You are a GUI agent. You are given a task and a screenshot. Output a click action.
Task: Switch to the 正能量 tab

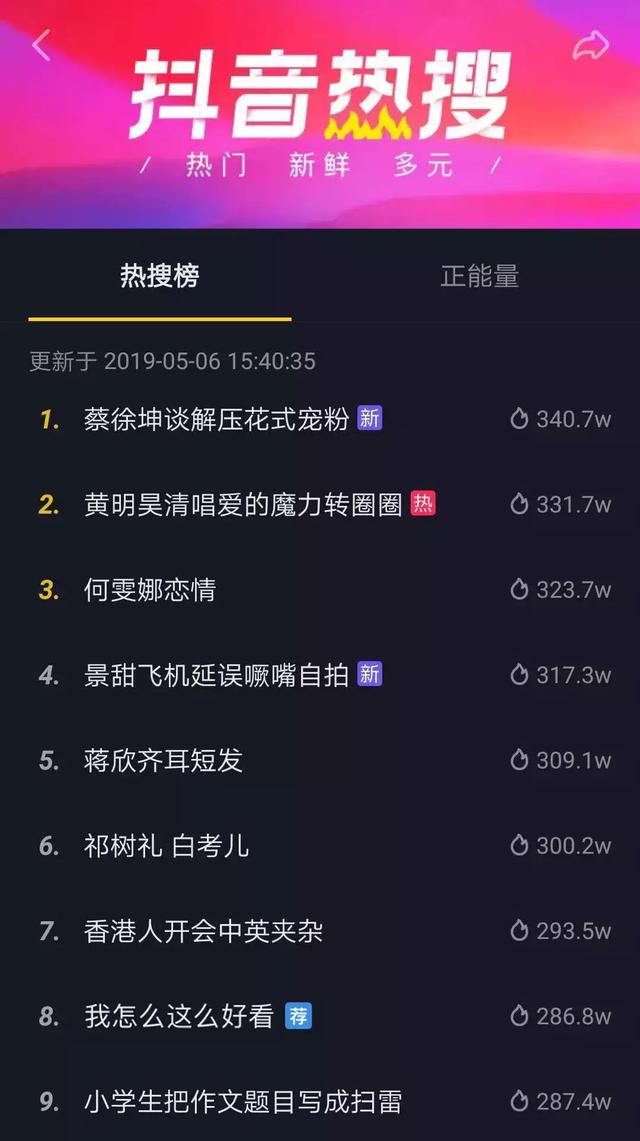(480, 276)
